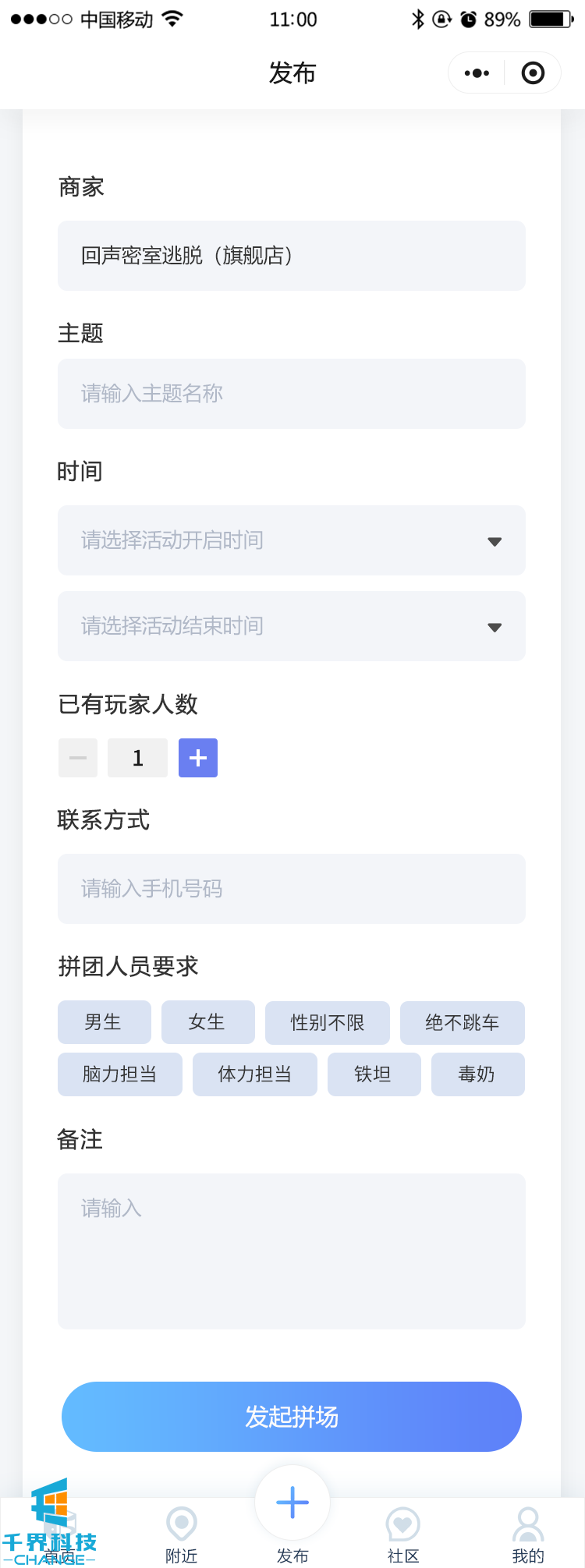Open the activity end time picker
Image resolution: width=585 pixels, height=1568 pixels.
click(291, 626)
